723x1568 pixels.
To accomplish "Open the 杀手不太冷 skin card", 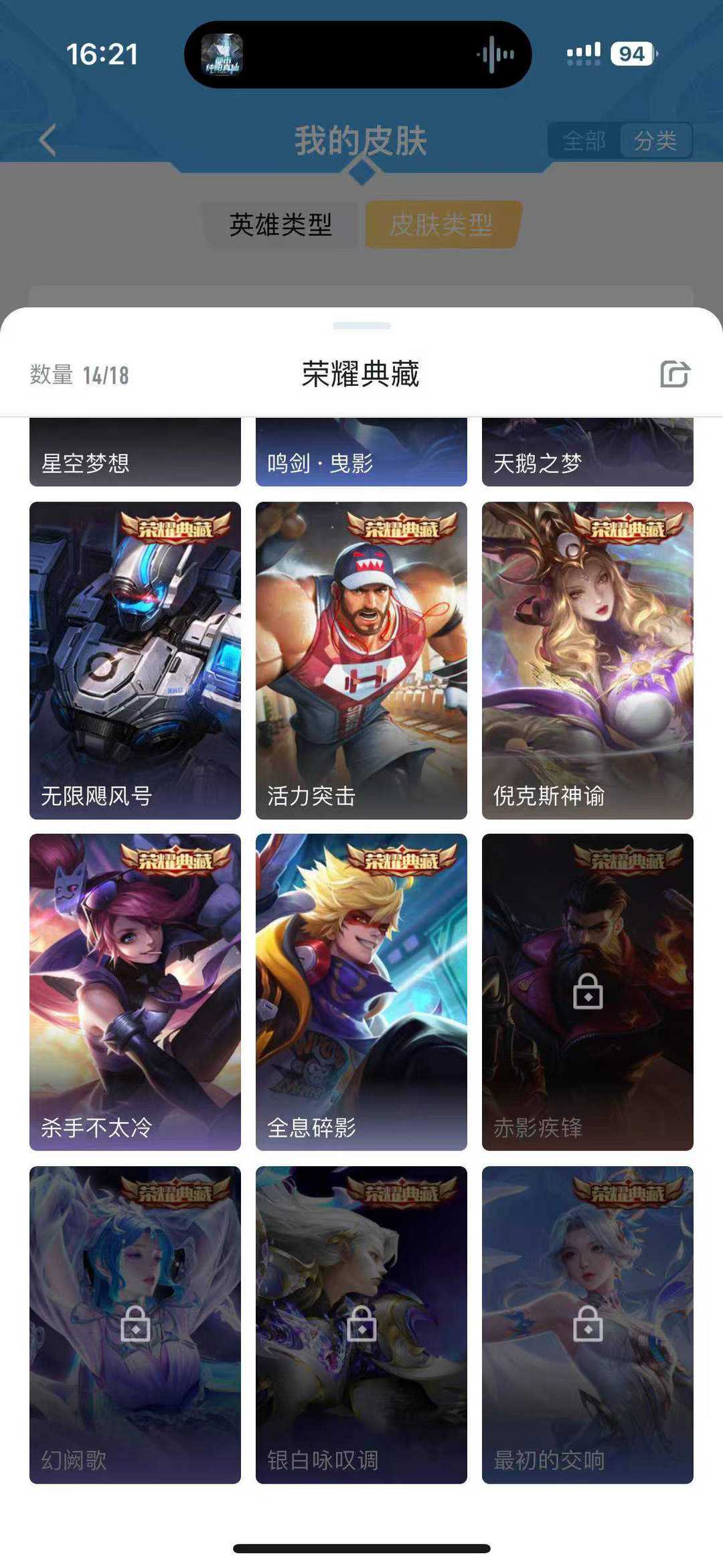I will pos(135,991).
